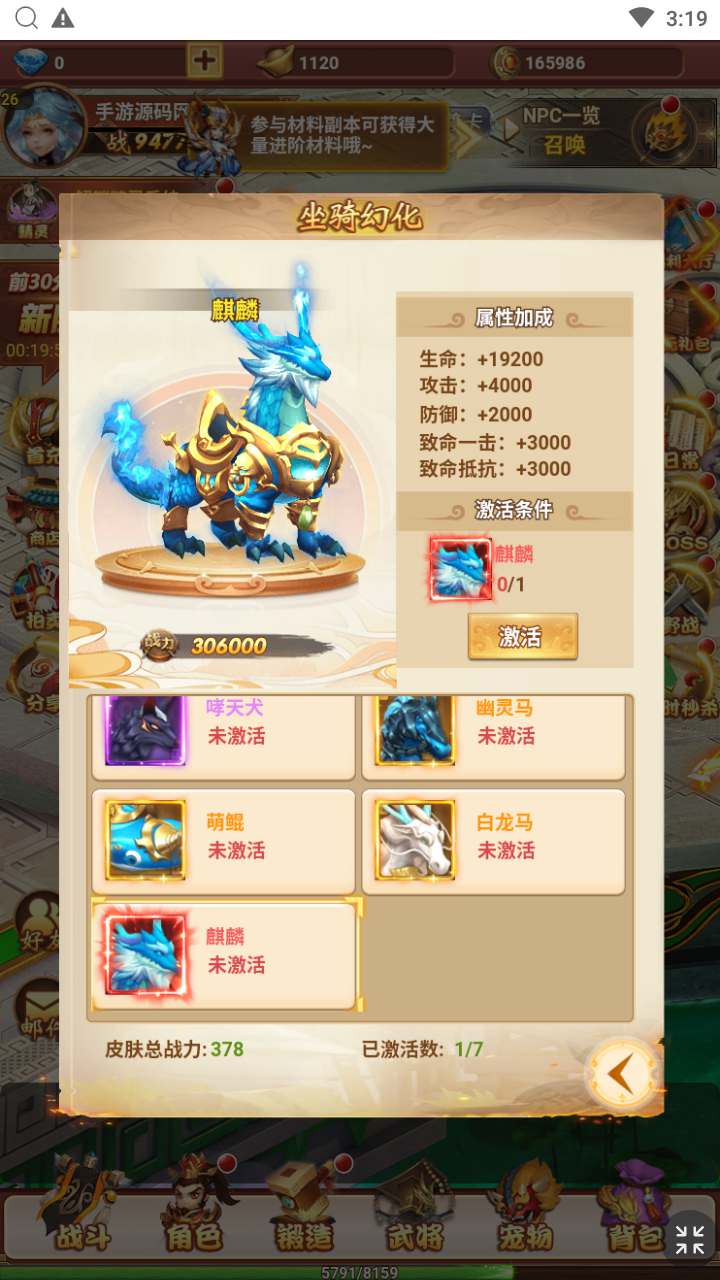The height and width of the screenshot is (1280, 720).
Task: Choose the 白龙马 mount card
Action: click(x=493, y=840)
